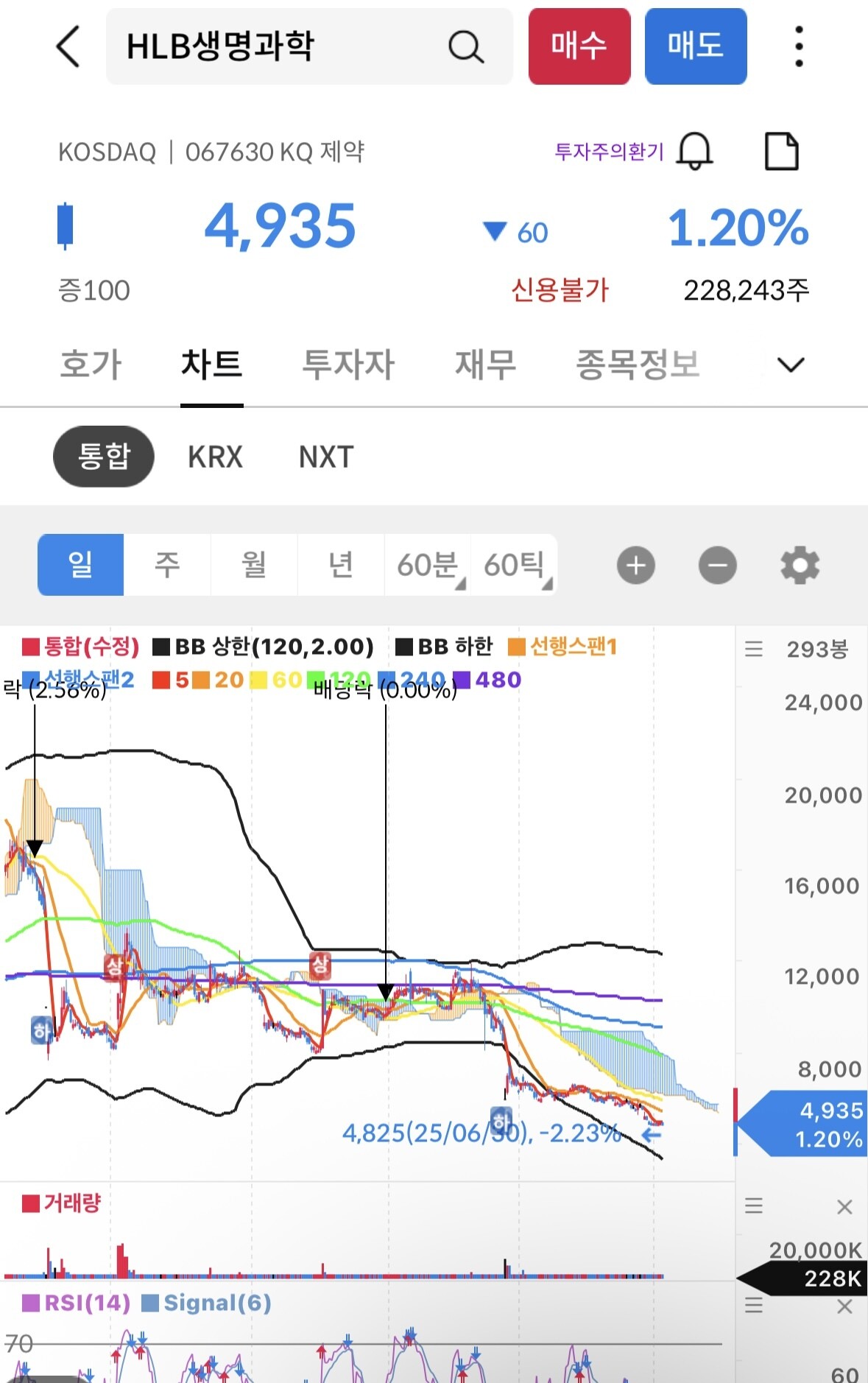The height and width of the screenshot is (1383, 868).
Task: Tap the blue 매도 sell button
Action: click(696, 46)
